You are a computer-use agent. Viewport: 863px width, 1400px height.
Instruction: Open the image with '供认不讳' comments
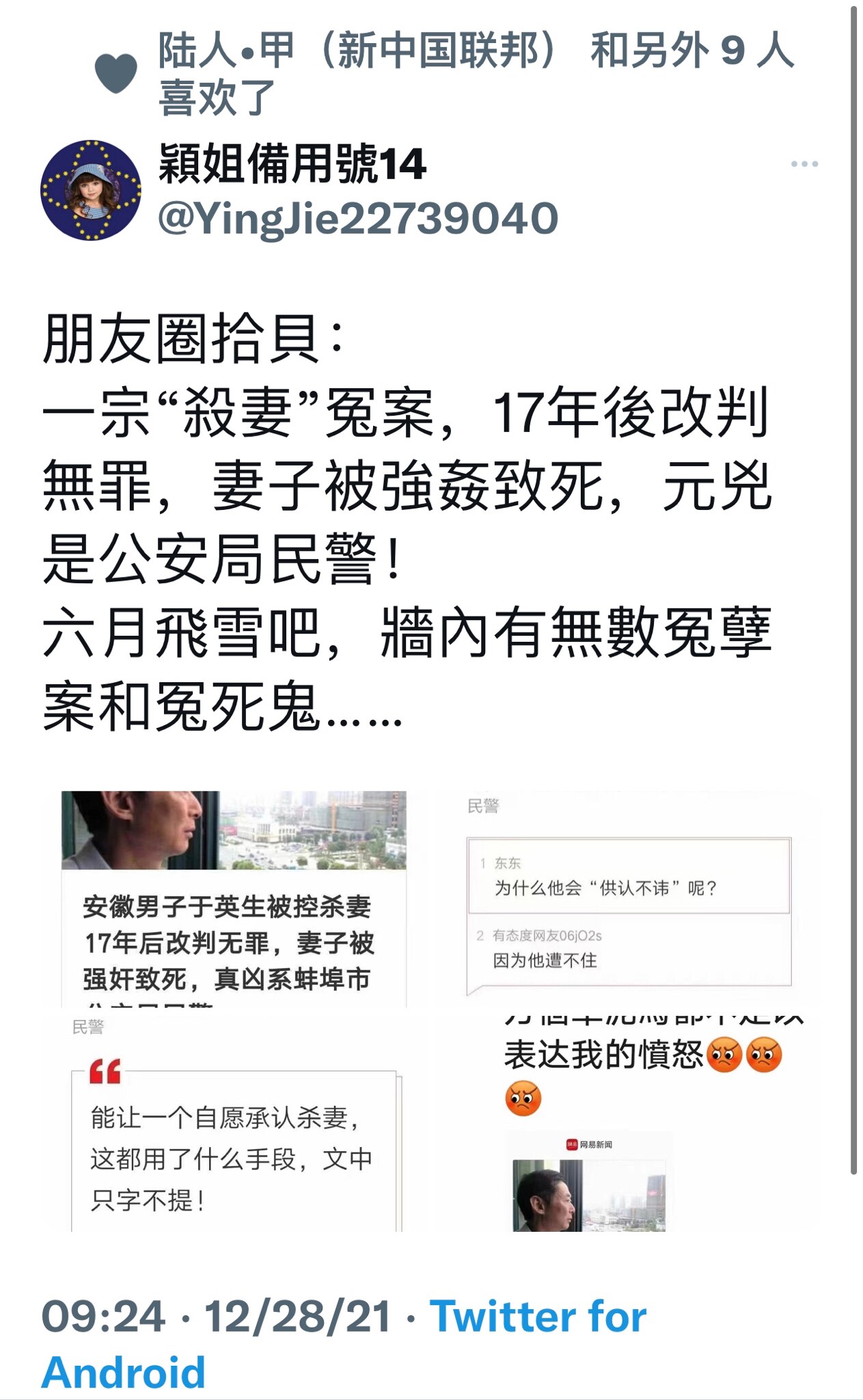[x=629, y=899]
